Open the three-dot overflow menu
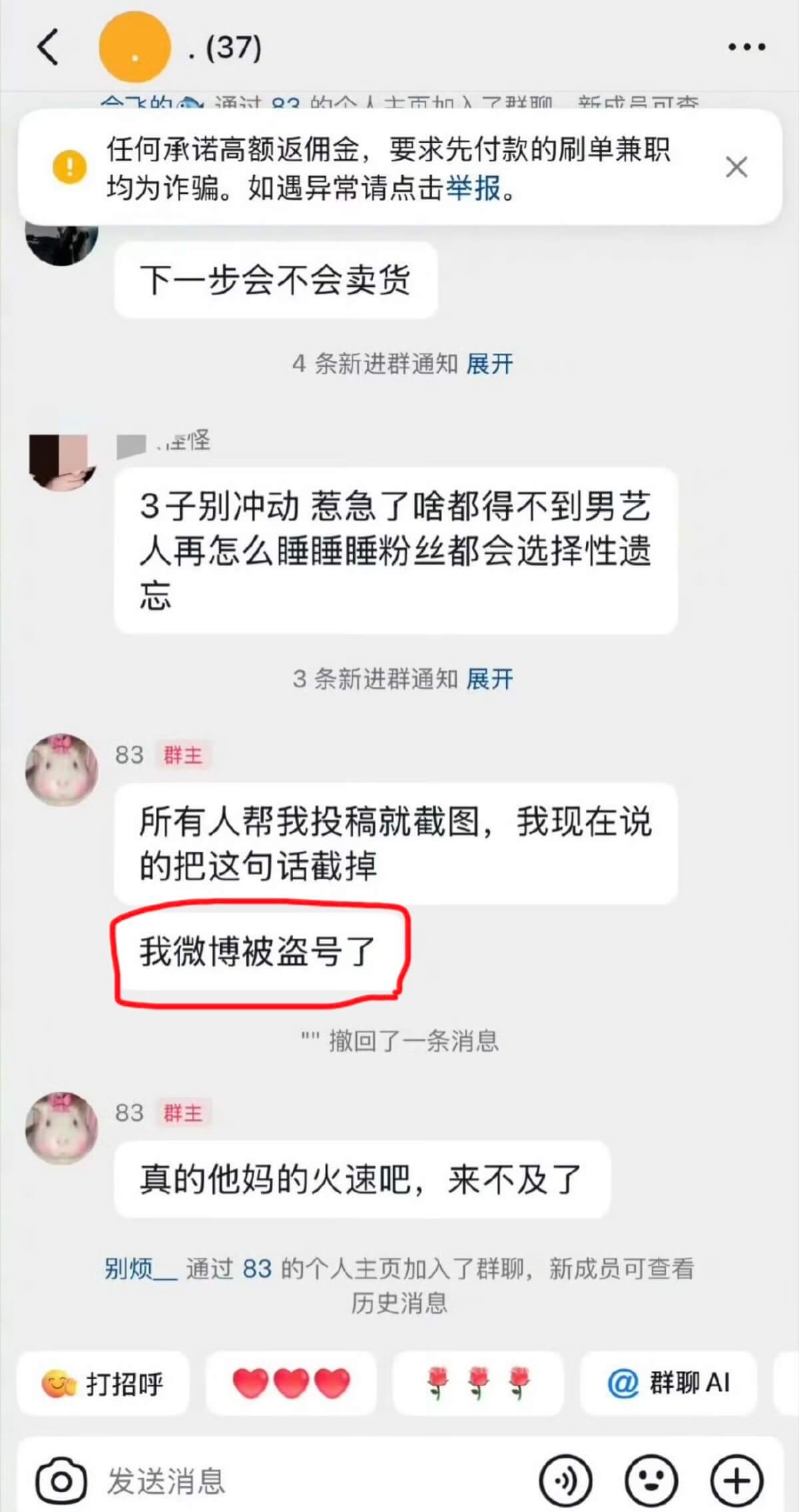Viewport: 799px width, 1512px height. coord(746,47)
